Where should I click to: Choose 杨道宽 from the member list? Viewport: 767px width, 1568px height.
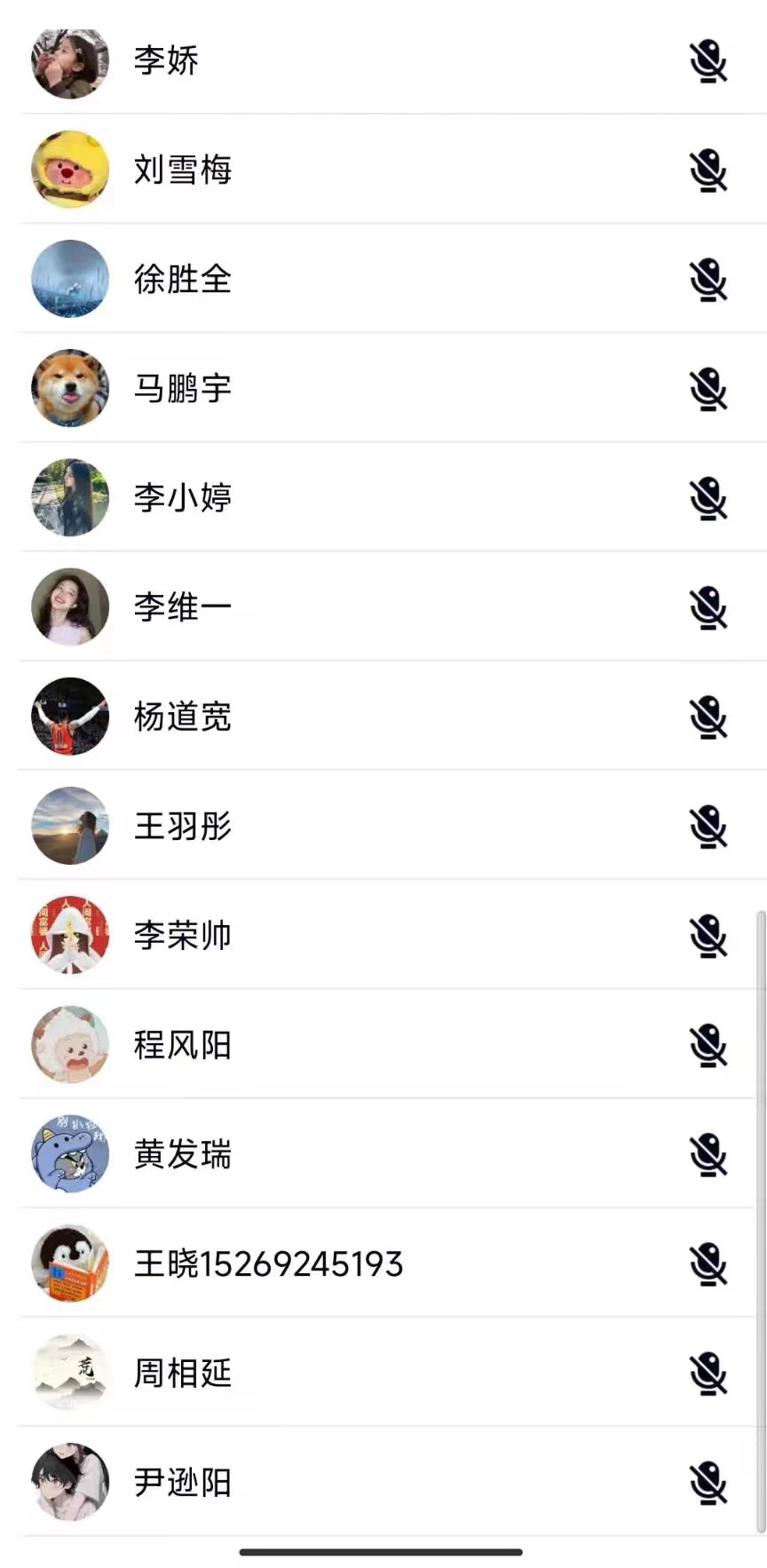point(182,717)
